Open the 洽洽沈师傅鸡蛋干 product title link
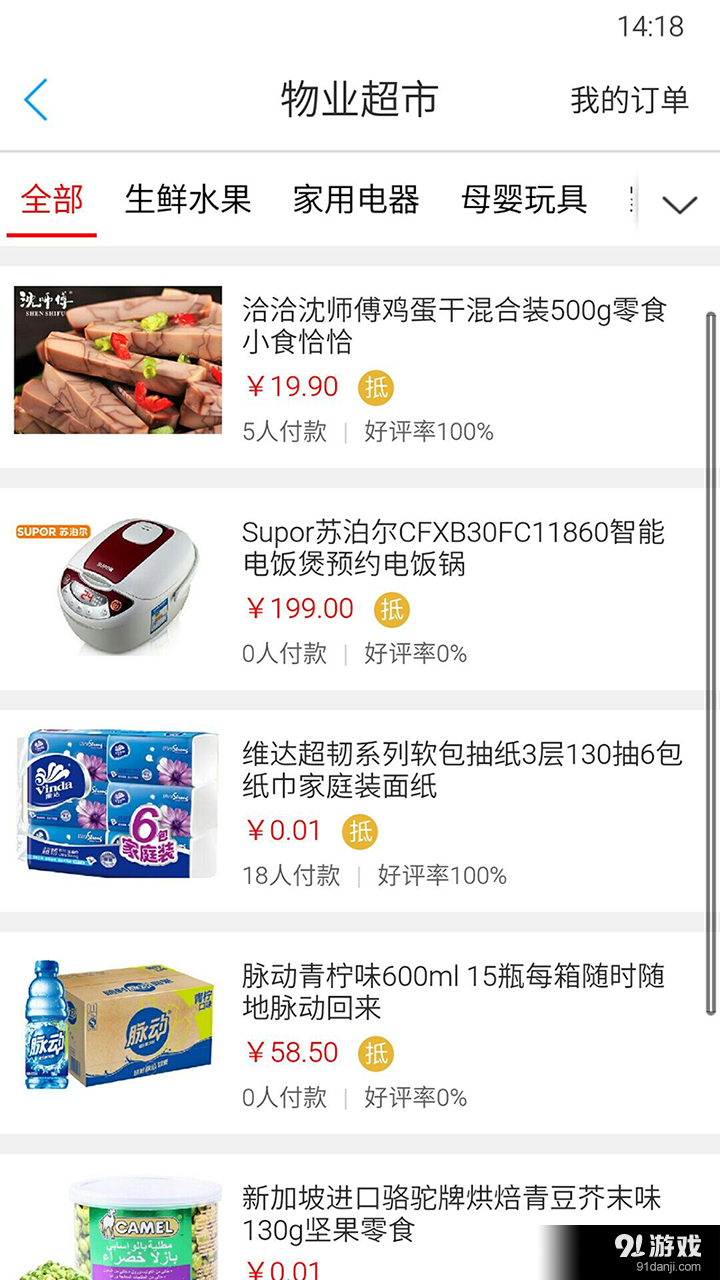Viewport: 720px width, 1280px height. click(x=456, y=320)
